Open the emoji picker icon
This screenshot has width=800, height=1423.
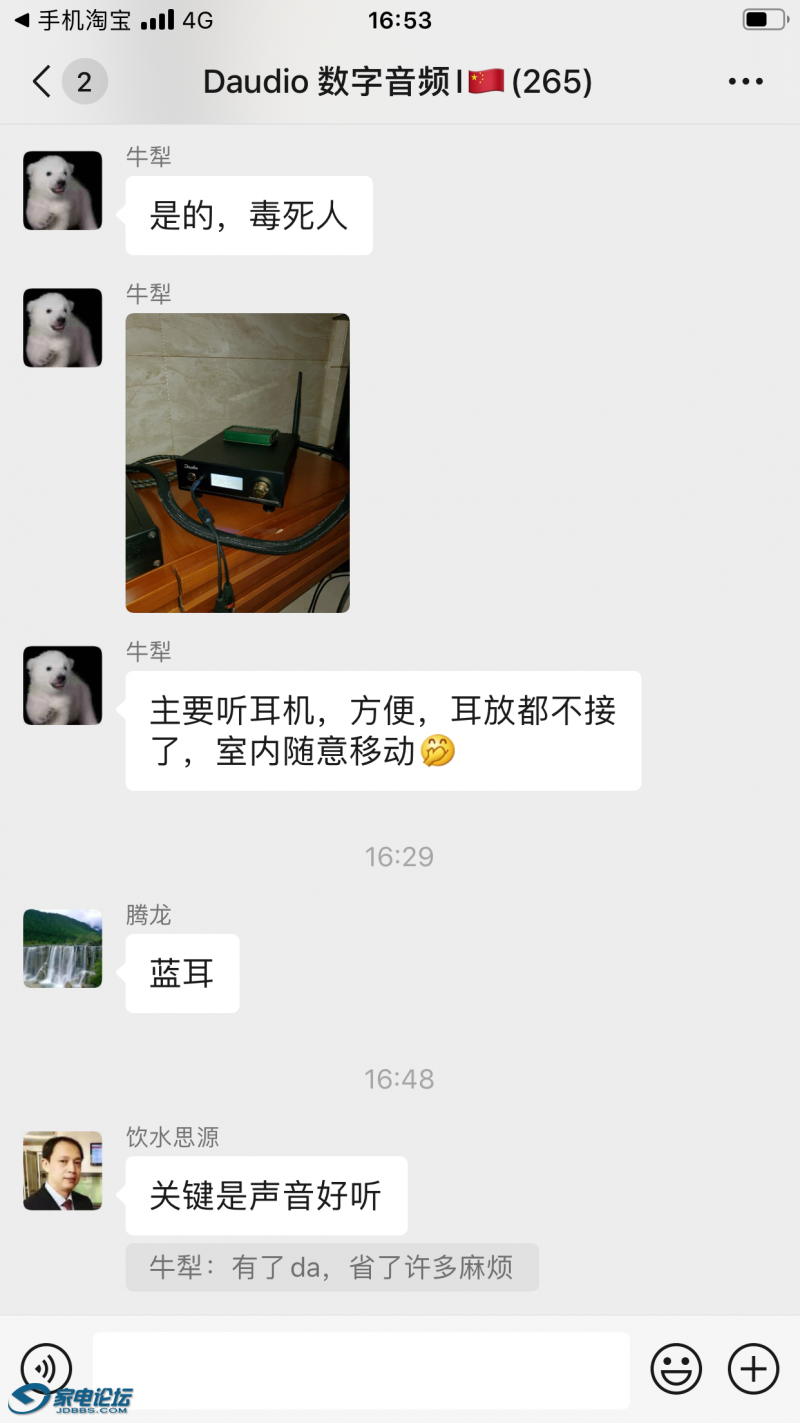pos(677,1369)
